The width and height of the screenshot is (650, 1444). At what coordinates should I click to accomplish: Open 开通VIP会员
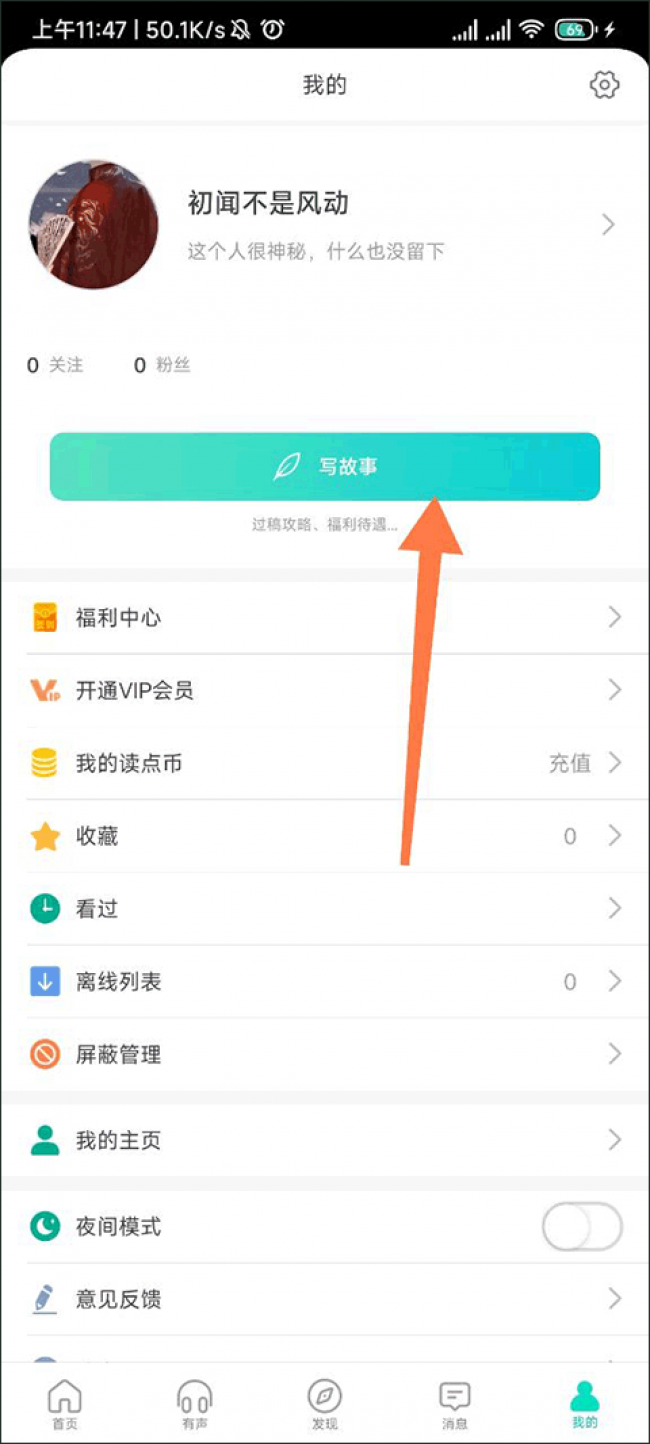[x=325, y=691]
